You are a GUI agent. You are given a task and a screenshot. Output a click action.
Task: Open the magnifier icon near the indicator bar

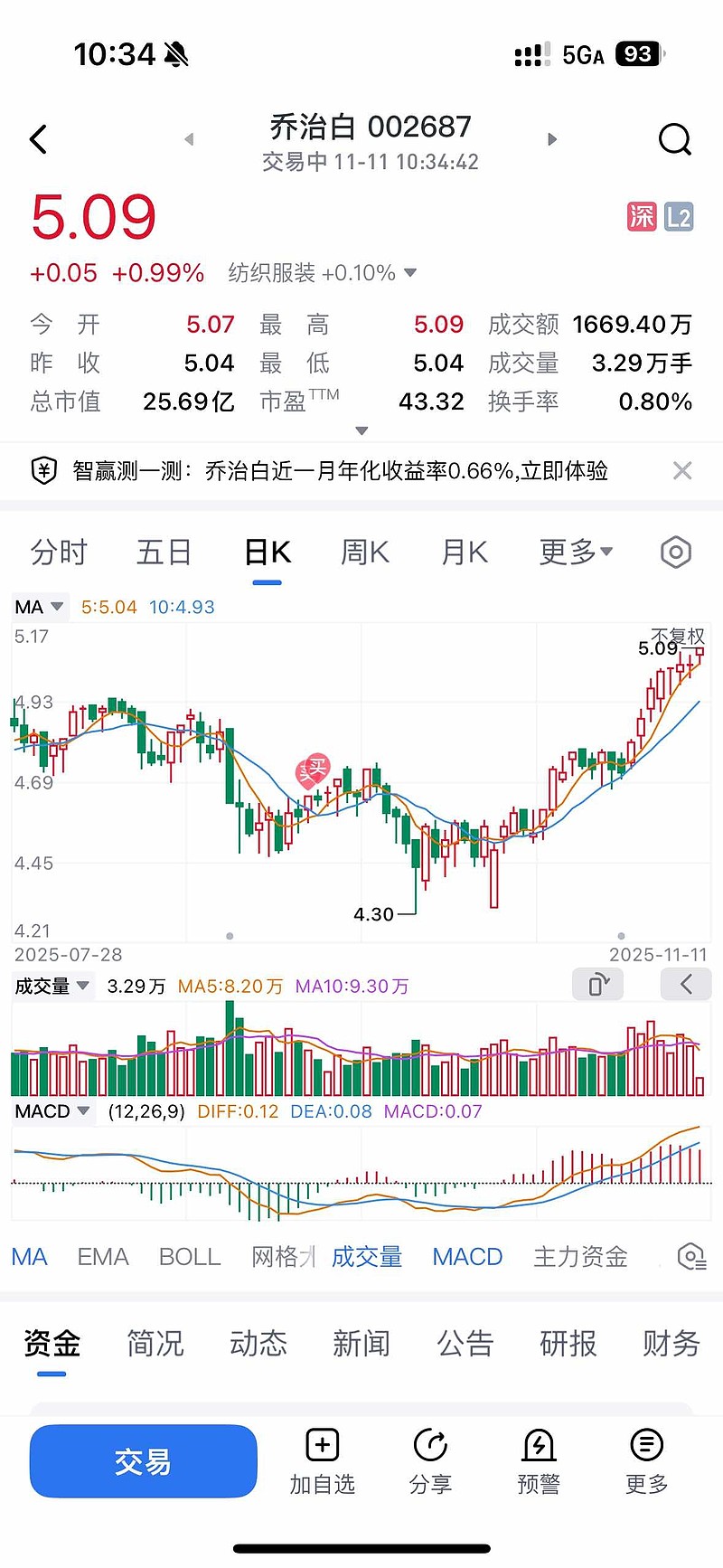[x=690, y=1256]
